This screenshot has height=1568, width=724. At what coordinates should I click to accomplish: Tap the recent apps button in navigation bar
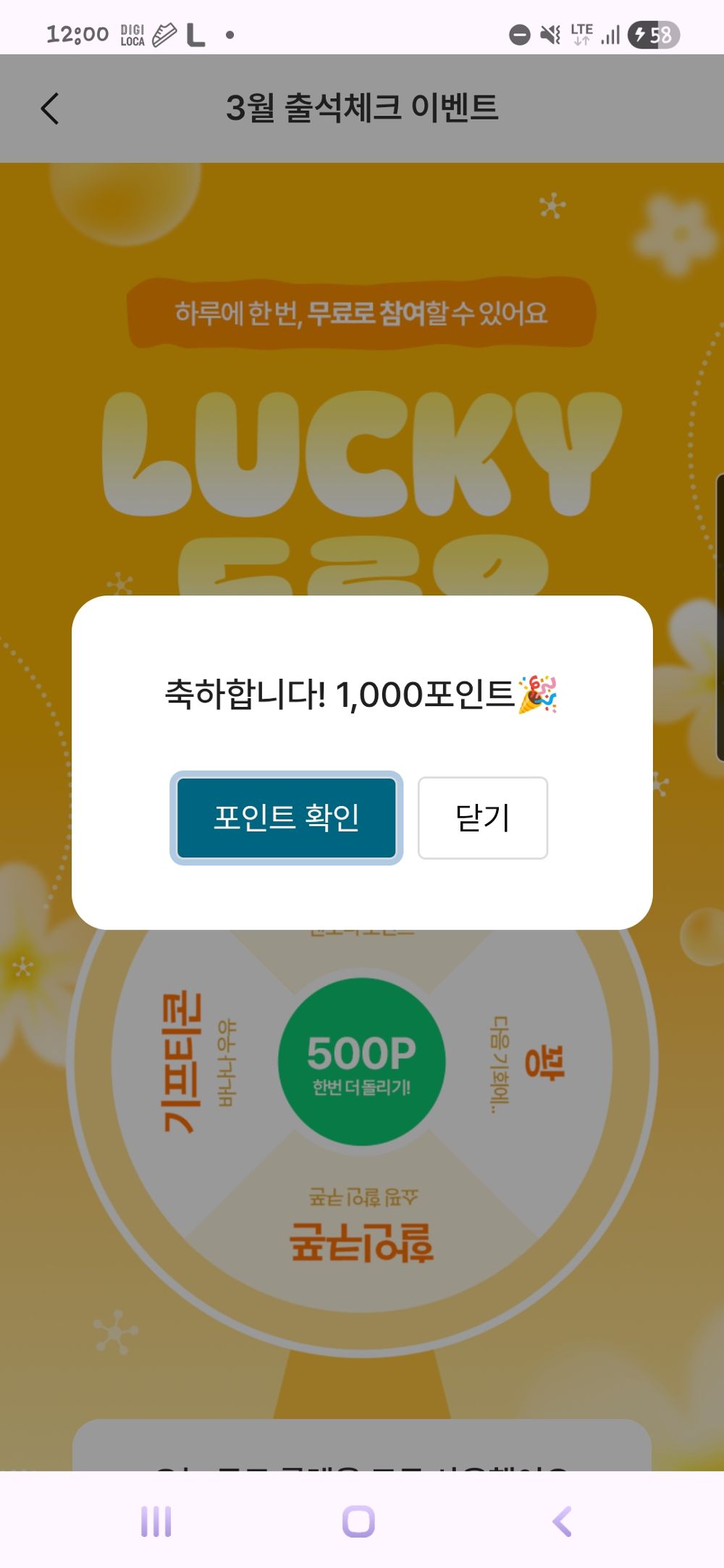point(156,1520)
